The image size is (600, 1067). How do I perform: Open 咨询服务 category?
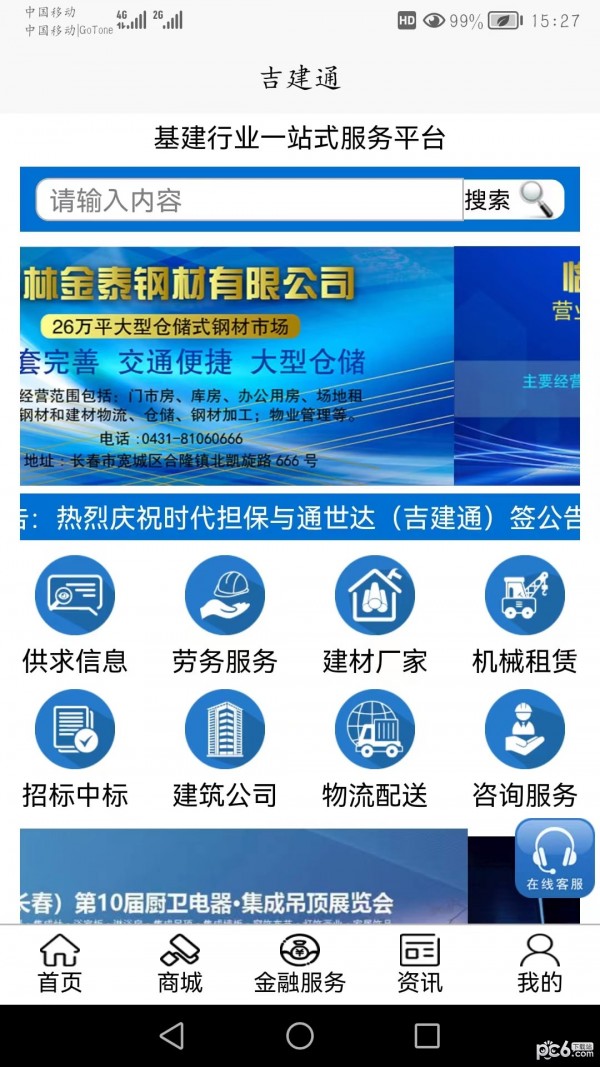point(525,750)
